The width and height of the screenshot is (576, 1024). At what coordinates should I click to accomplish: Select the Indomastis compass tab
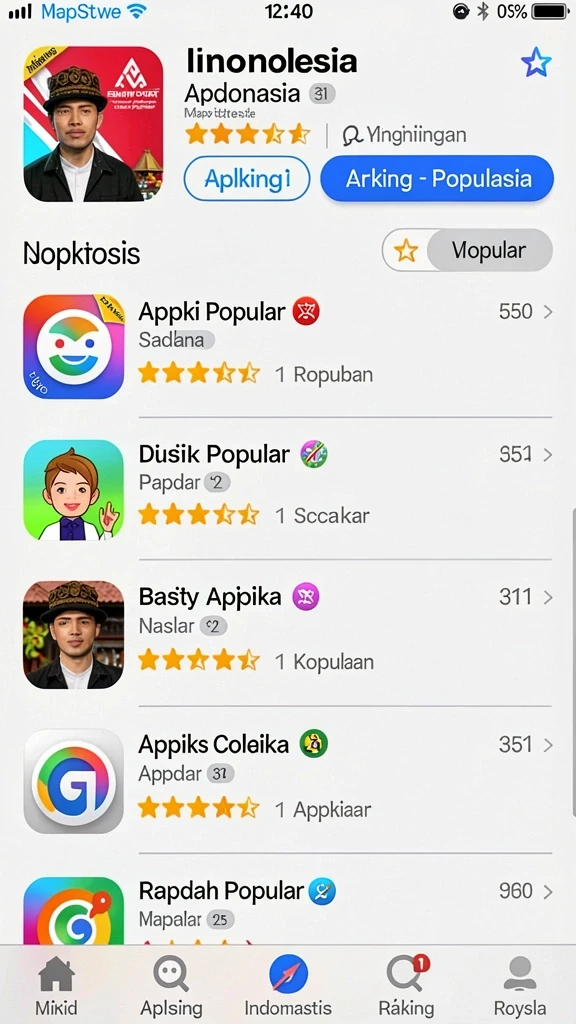[x=288, y=985]
